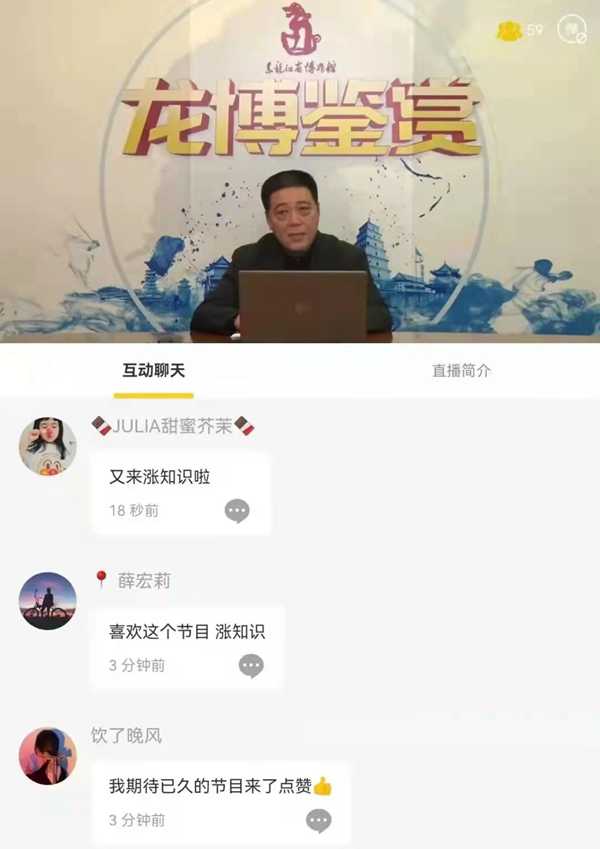The width and height of the screenshot is (600, 849).
Task: Reply to 饮了晚风's comment via bubble icon
Action: (x=318, y=821)
